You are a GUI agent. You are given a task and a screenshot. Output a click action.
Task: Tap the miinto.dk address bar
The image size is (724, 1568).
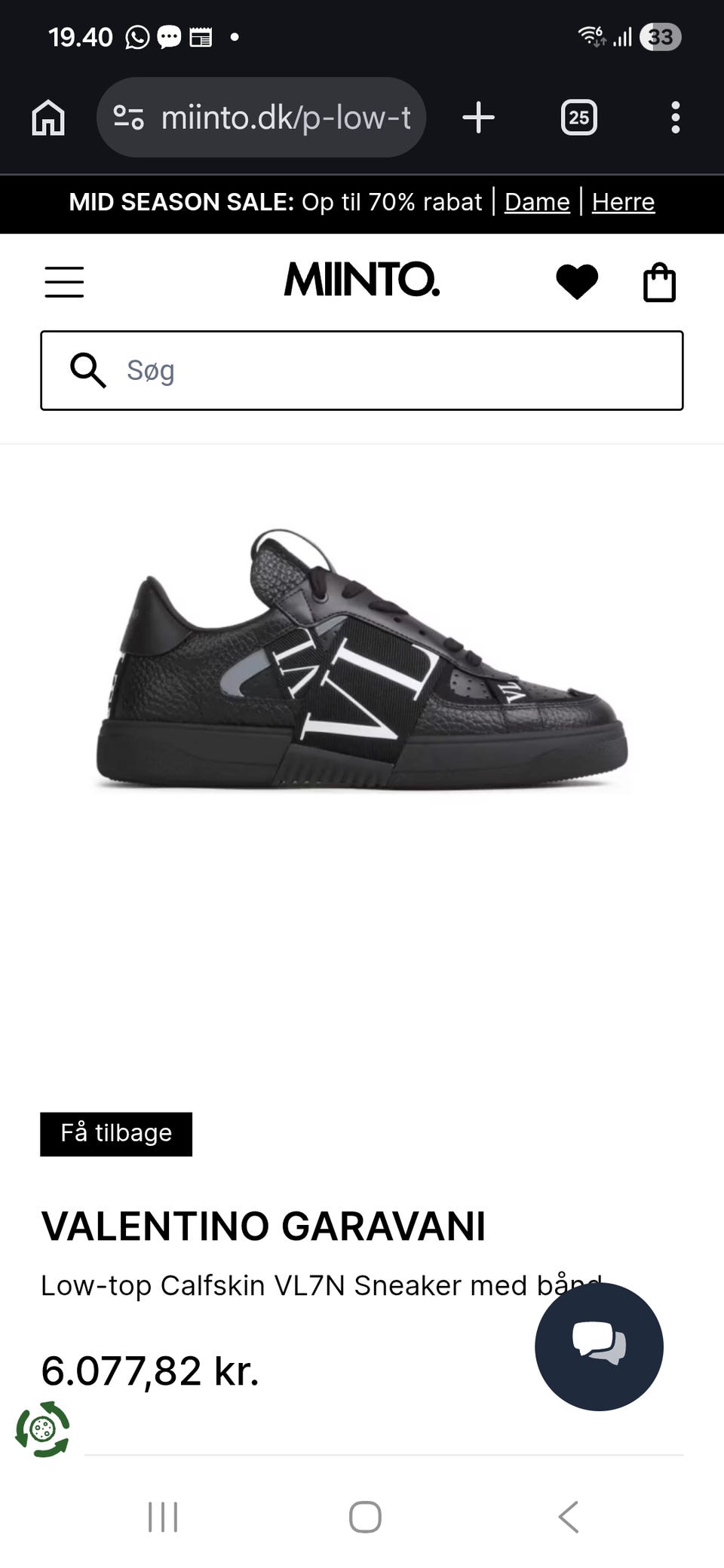(262, 118)
